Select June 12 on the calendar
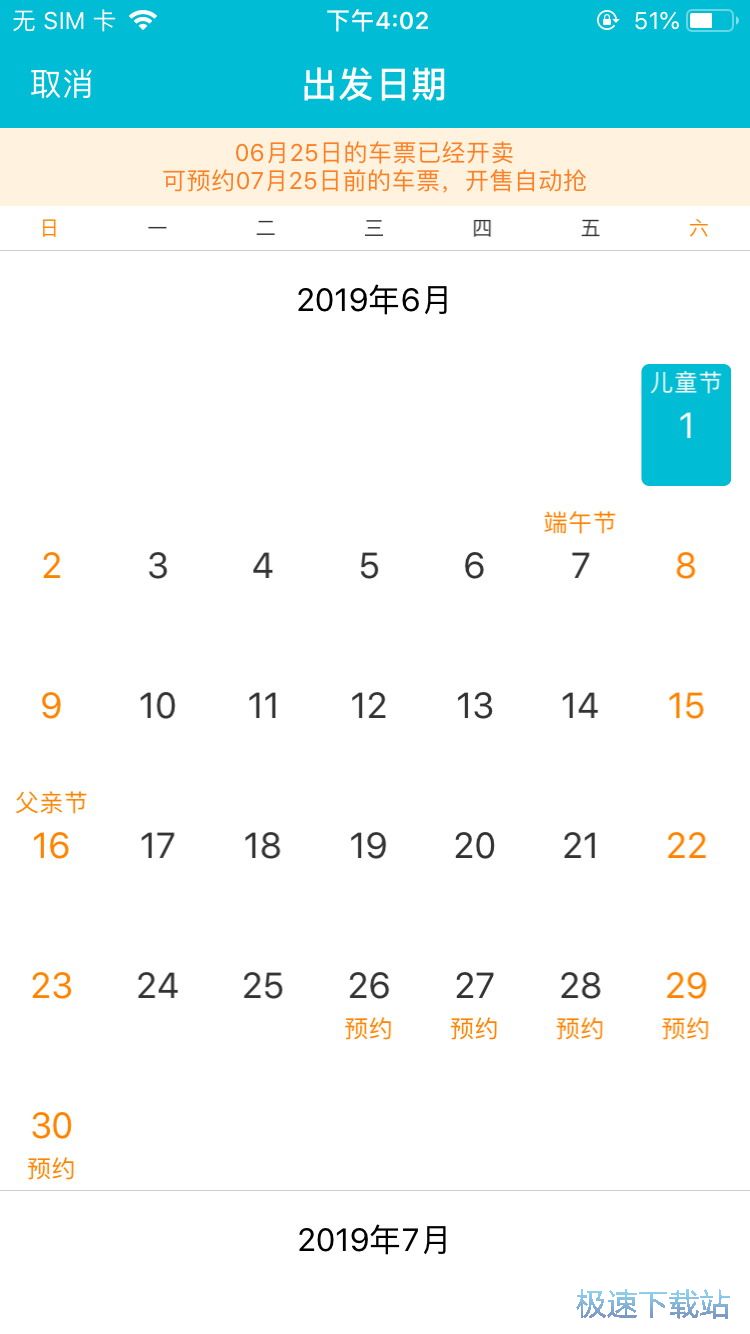 pos(369,706)
